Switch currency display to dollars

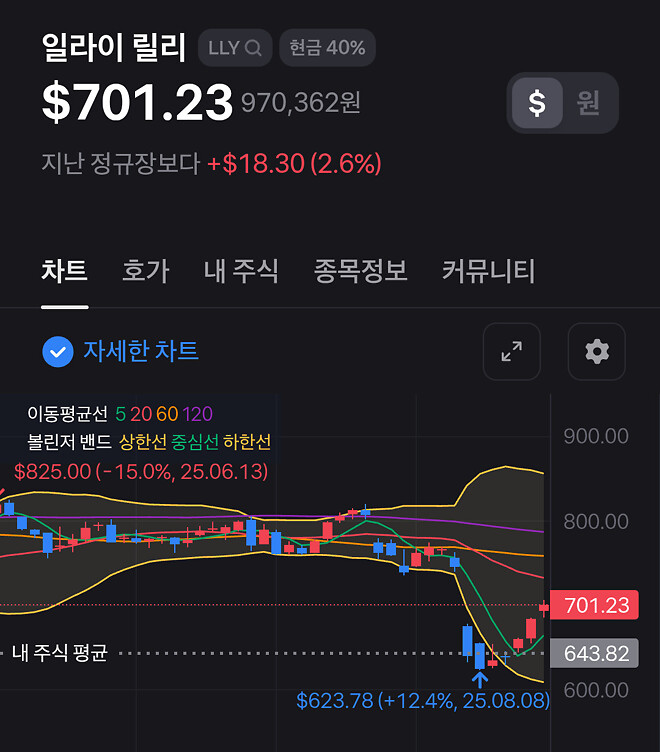point(537,102)
